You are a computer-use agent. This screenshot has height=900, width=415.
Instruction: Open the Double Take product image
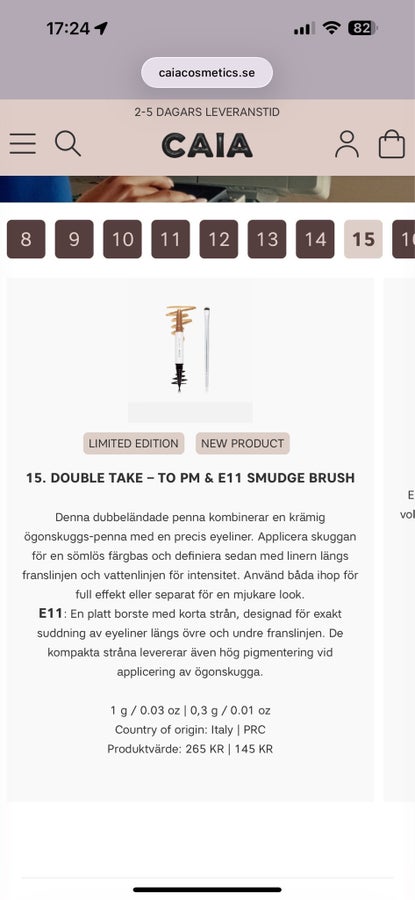pos(189,348)
